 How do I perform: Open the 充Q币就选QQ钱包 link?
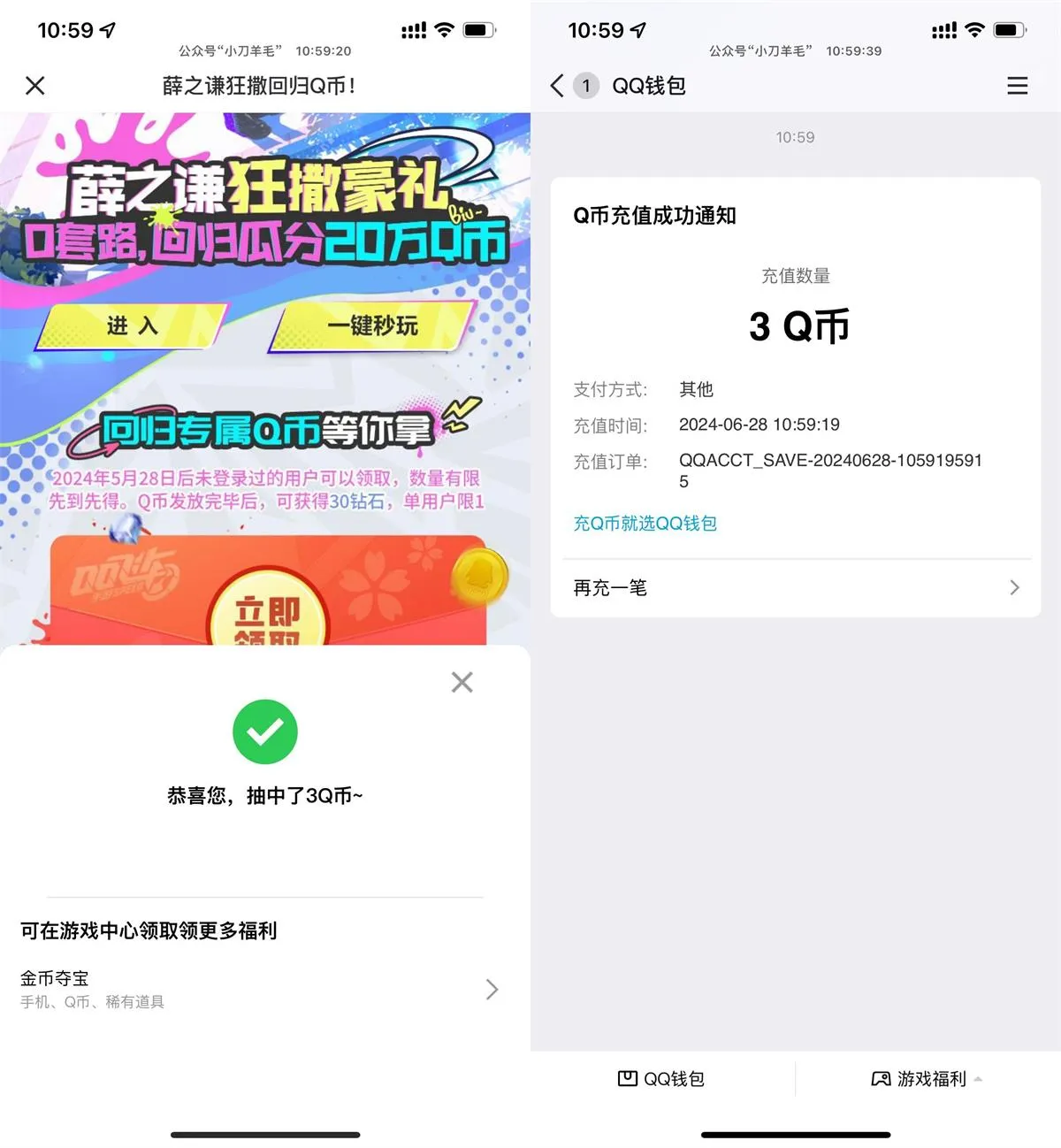click(645, 523)
